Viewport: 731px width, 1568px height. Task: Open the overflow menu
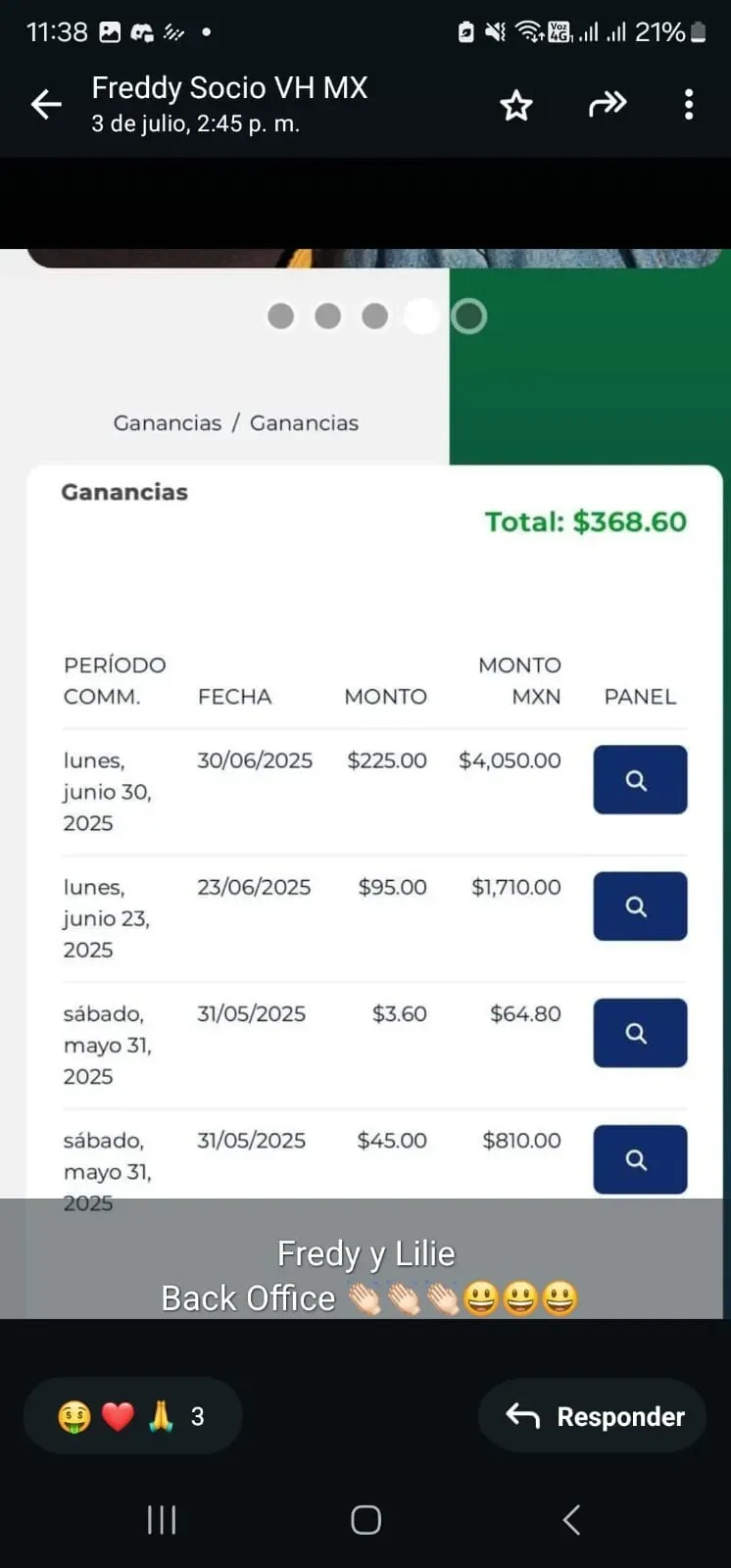click(x=689, y=104)
